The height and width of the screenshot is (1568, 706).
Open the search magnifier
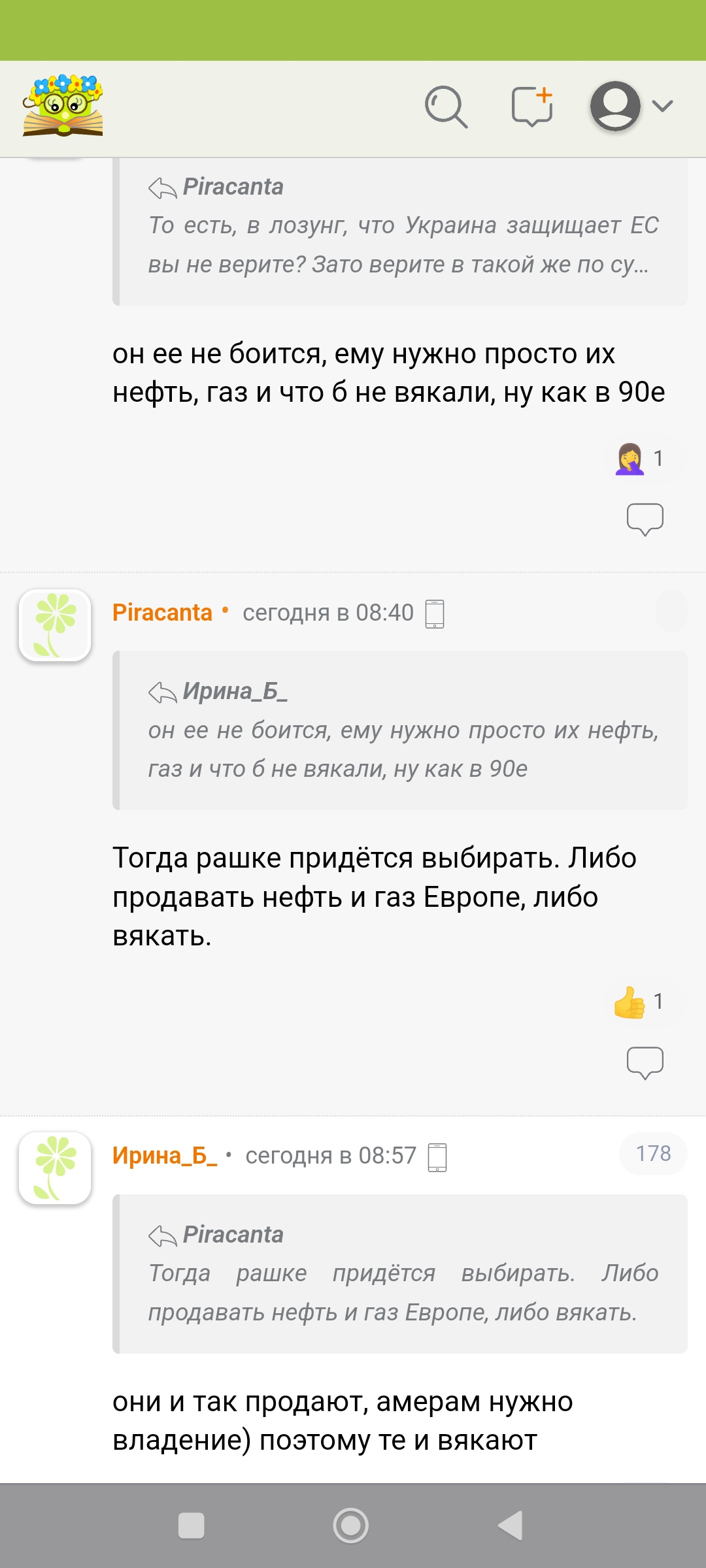click(x=446, y=106)
